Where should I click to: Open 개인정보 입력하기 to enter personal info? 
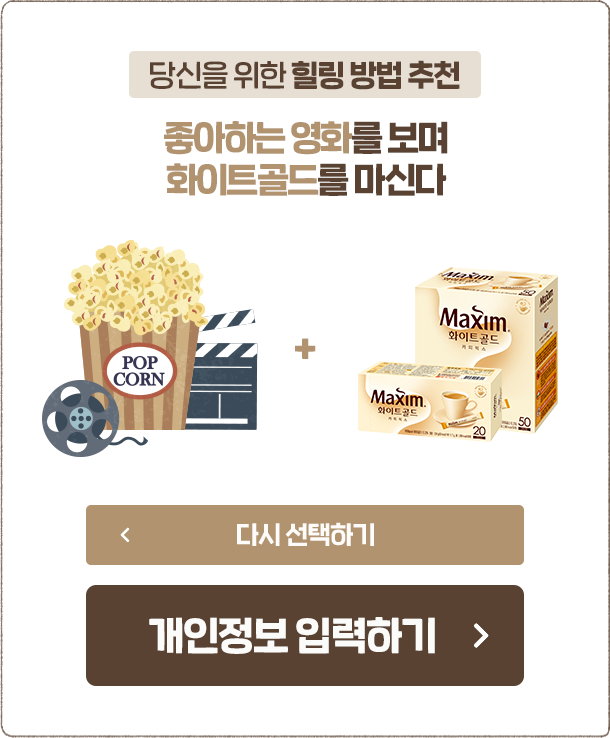[x=305, y=635]
